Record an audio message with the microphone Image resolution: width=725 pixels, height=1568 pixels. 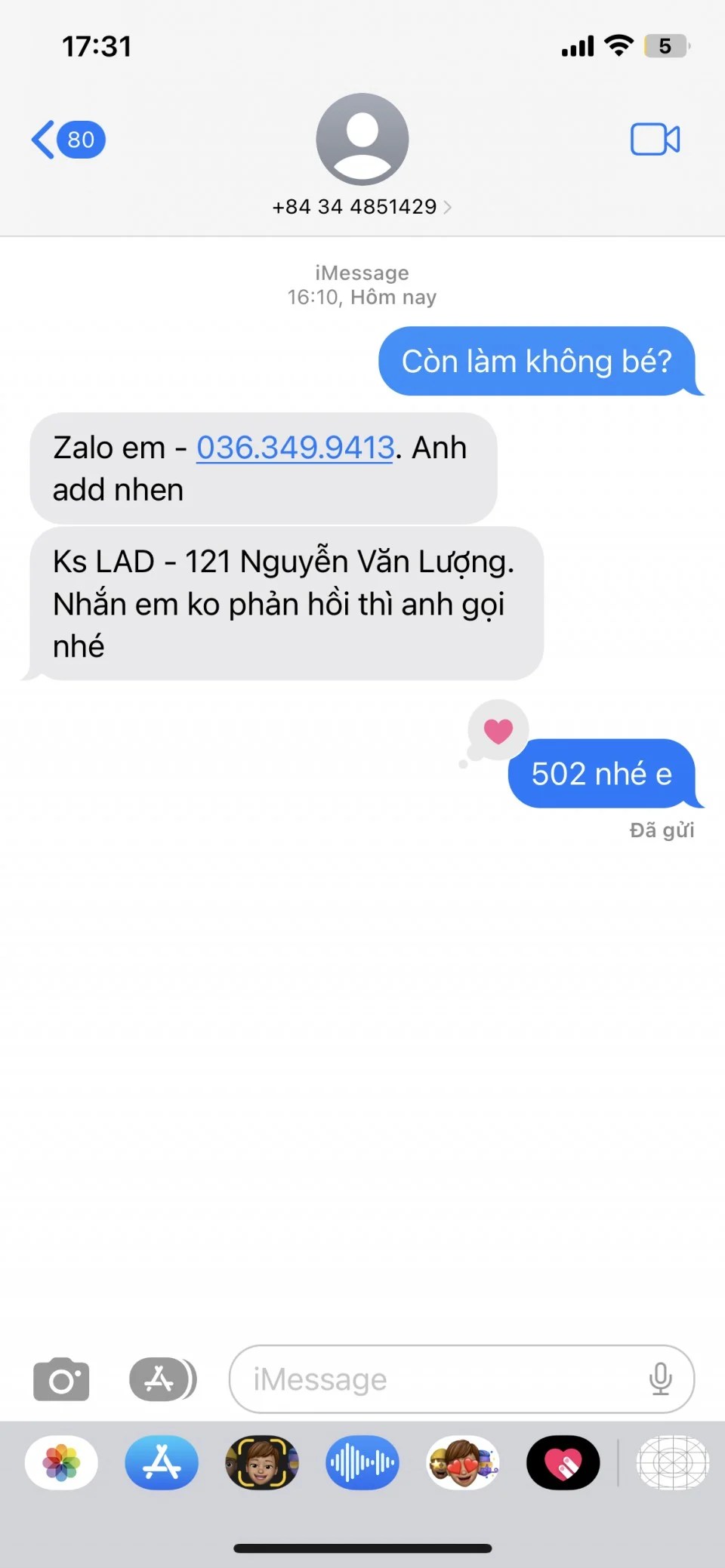pyautogui.click(x=660, y=1379)
